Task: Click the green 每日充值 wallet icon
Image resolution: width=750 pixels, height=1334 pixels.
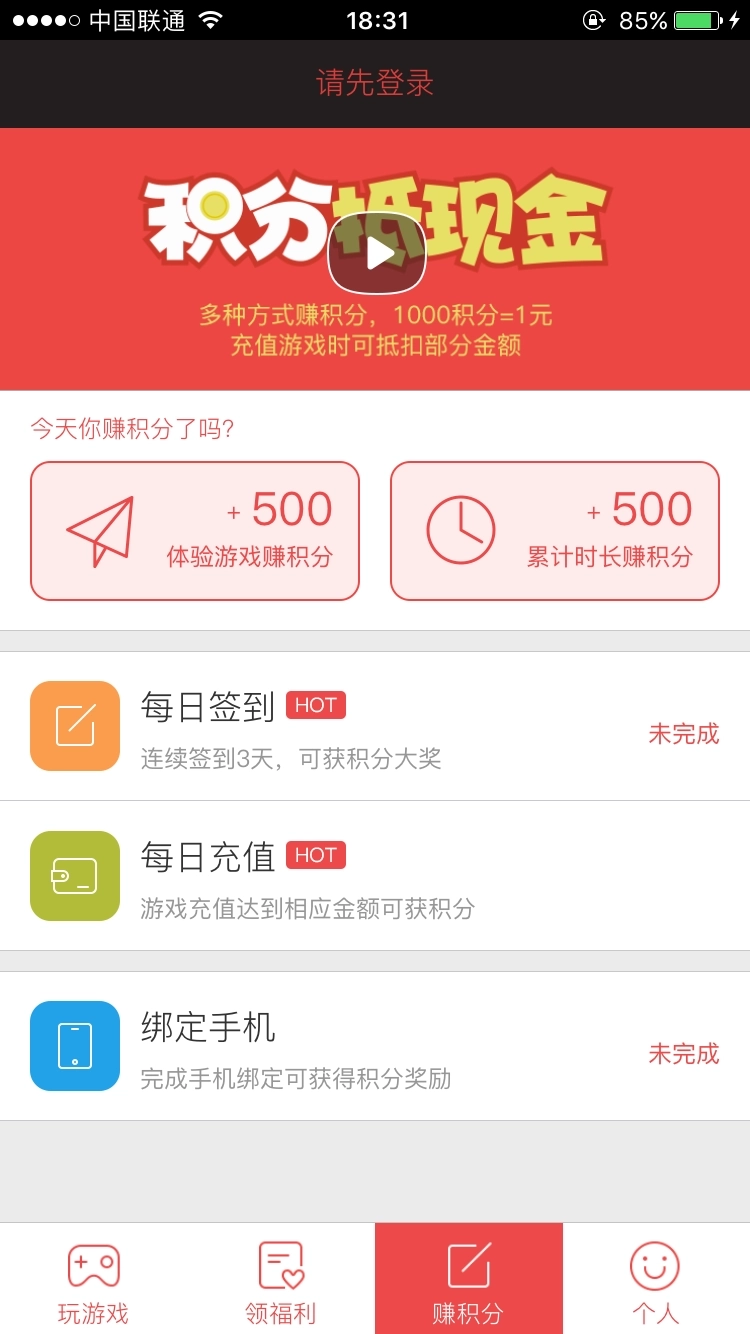Action: [74, 876]
